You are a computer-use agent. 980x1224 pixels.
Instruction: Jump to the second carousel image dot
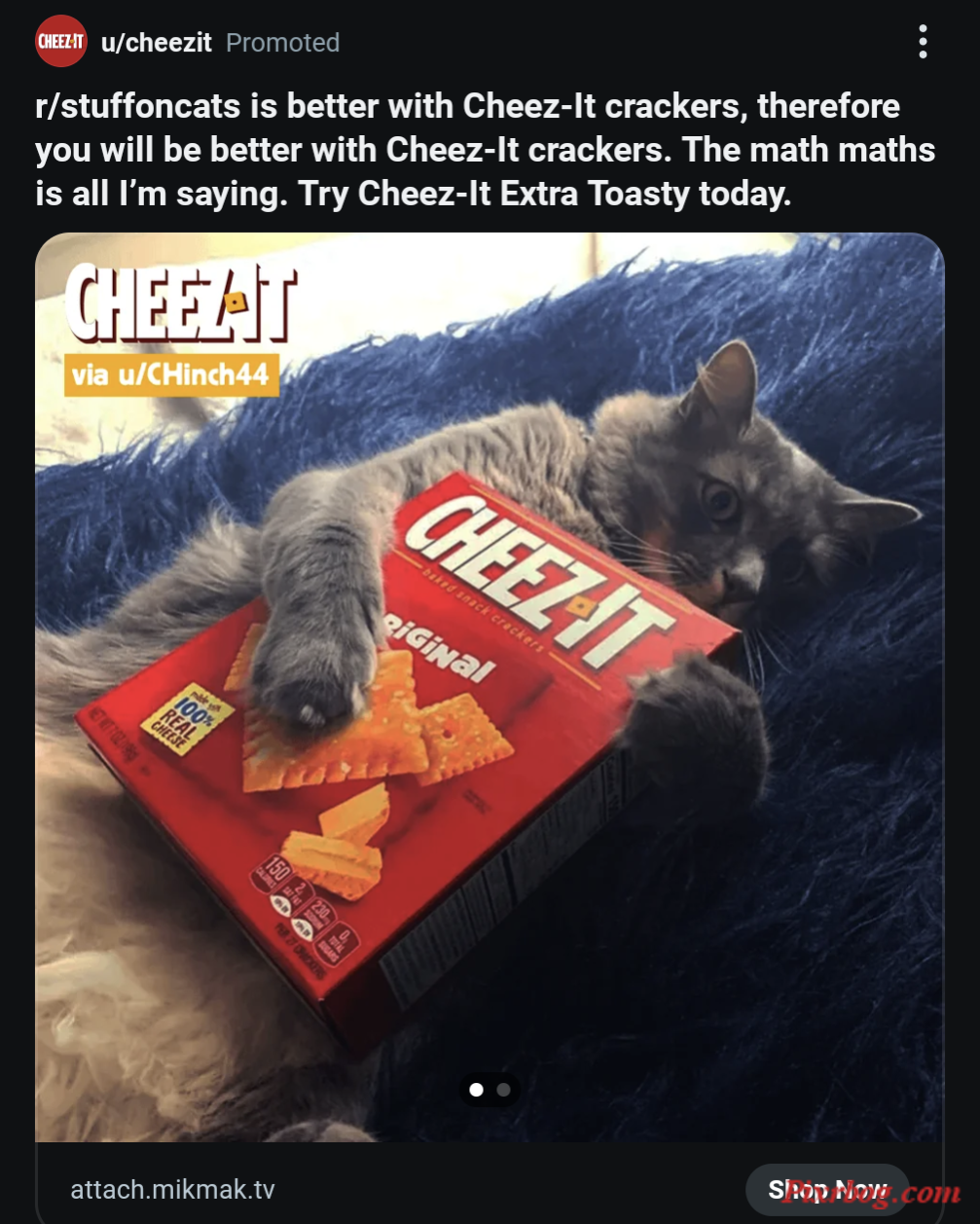click(x=503, y=1090)
